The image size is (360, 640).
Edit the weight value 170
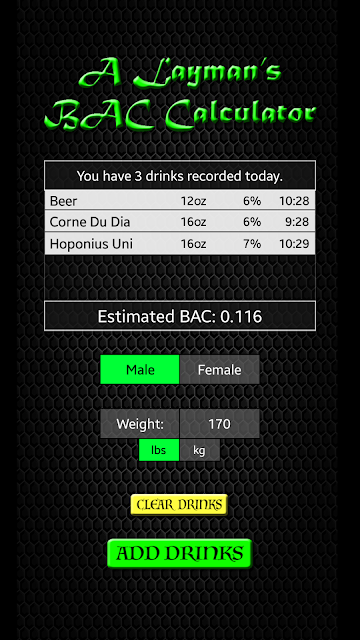point(220,424)
